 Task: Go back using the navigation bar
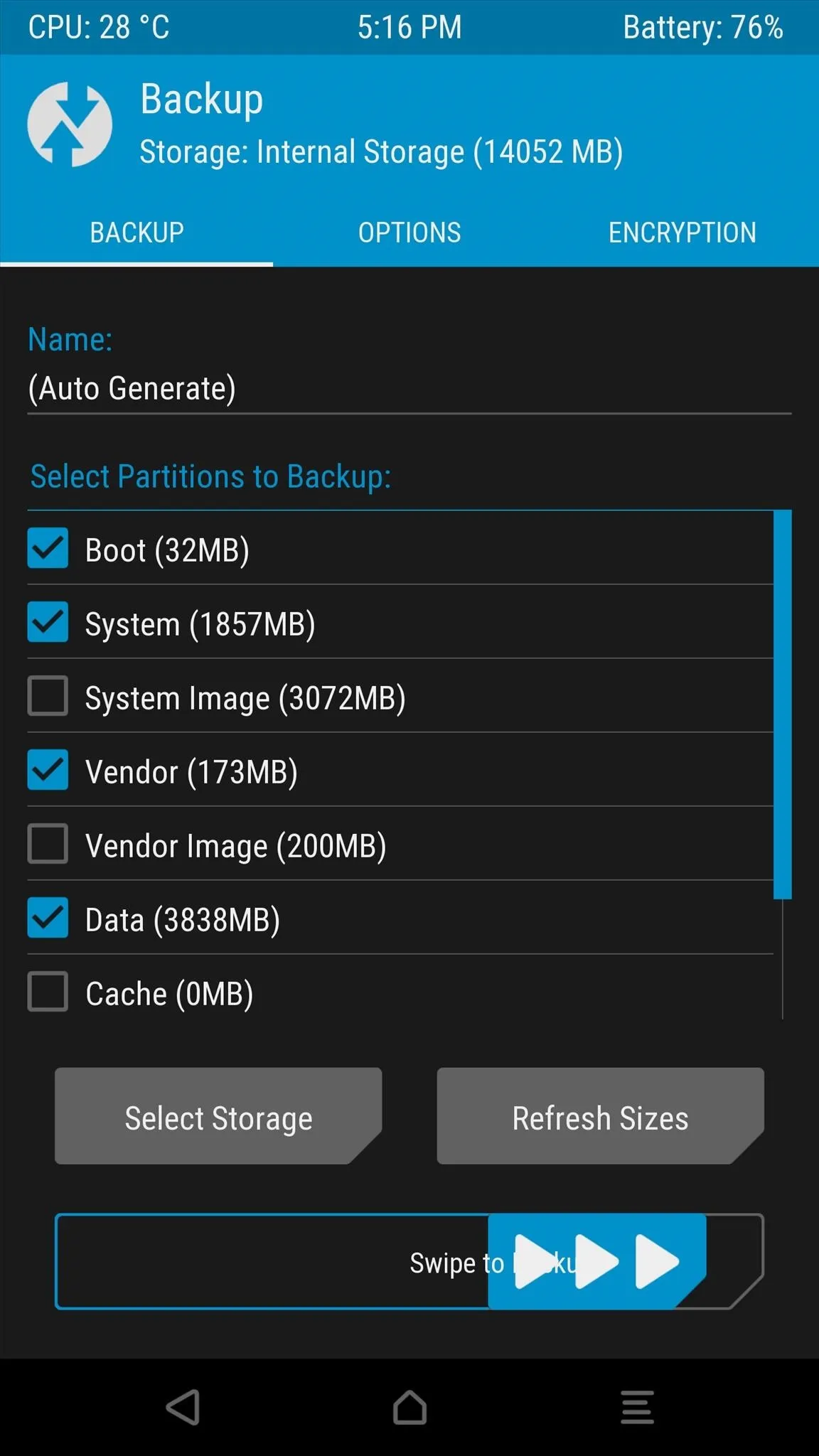click(x=183, y=1407)
